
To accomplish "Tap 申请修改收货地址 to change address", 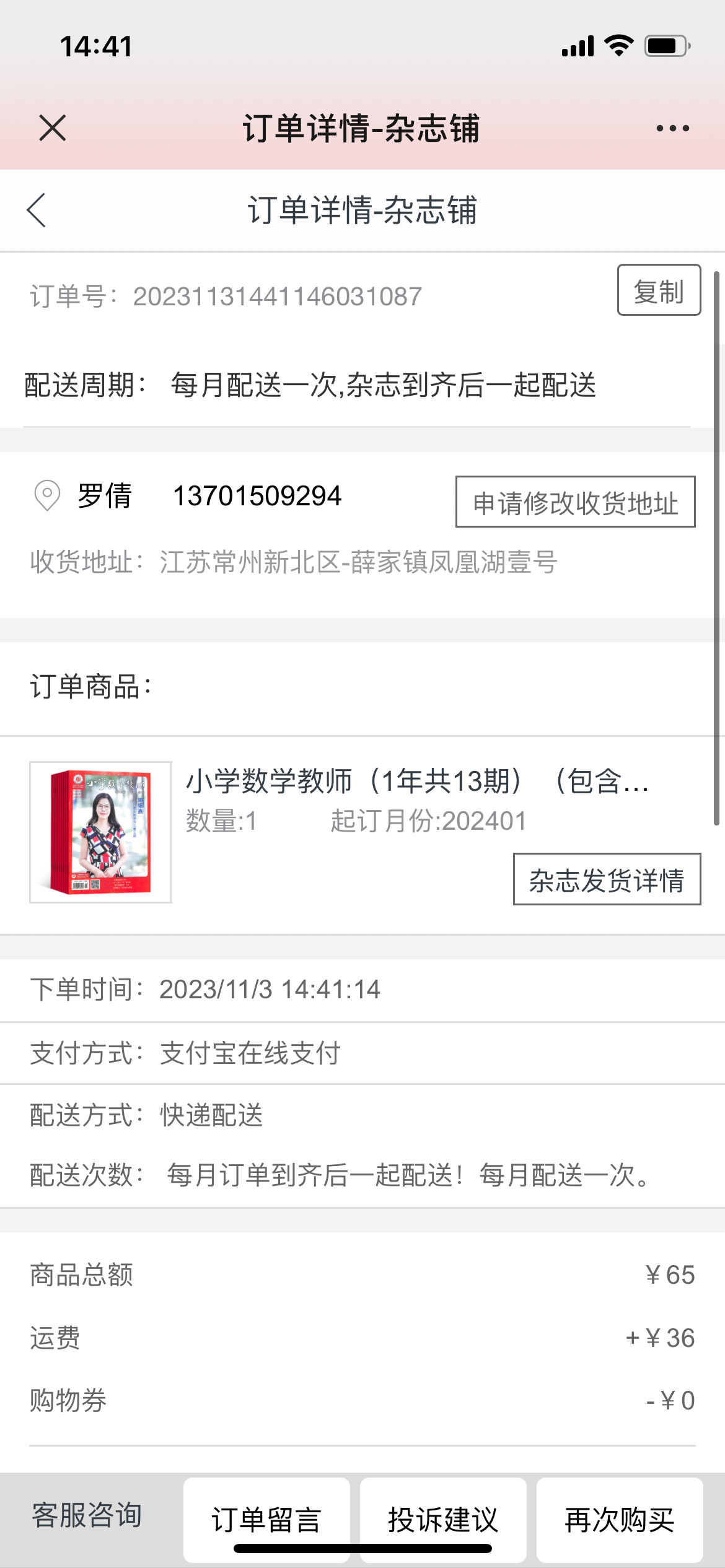I will [575, 502].
